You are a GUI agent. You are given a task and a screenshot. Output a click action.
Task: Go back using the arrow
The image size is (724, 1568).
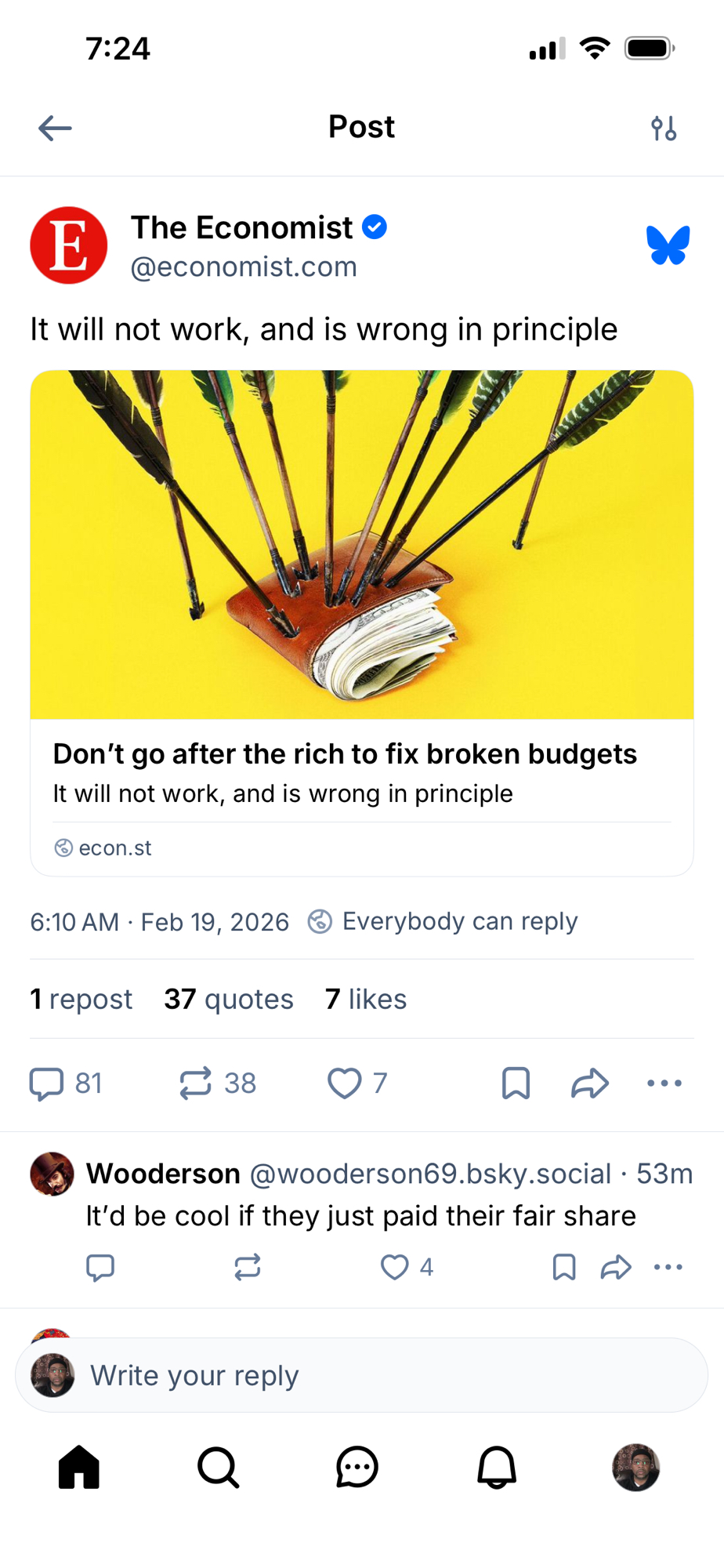55,128
